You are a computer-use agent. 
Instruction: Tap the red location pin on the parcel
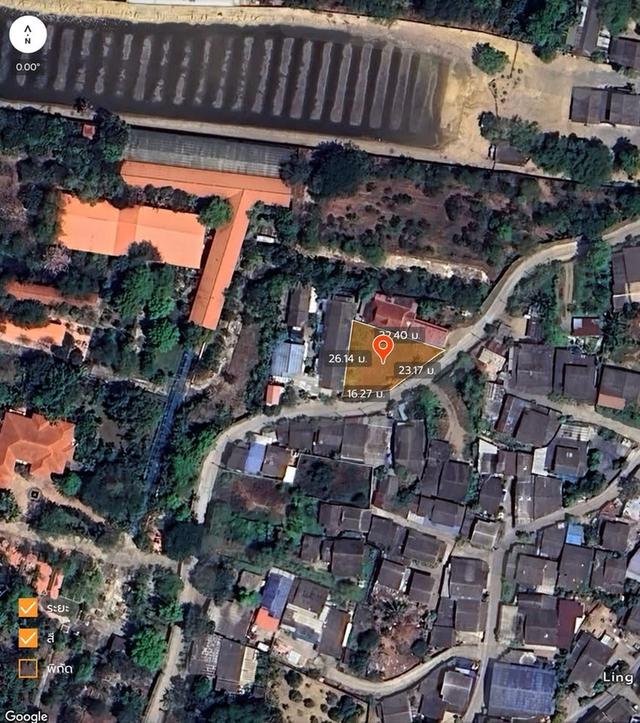pyautogui.click(x=382, y=347)
